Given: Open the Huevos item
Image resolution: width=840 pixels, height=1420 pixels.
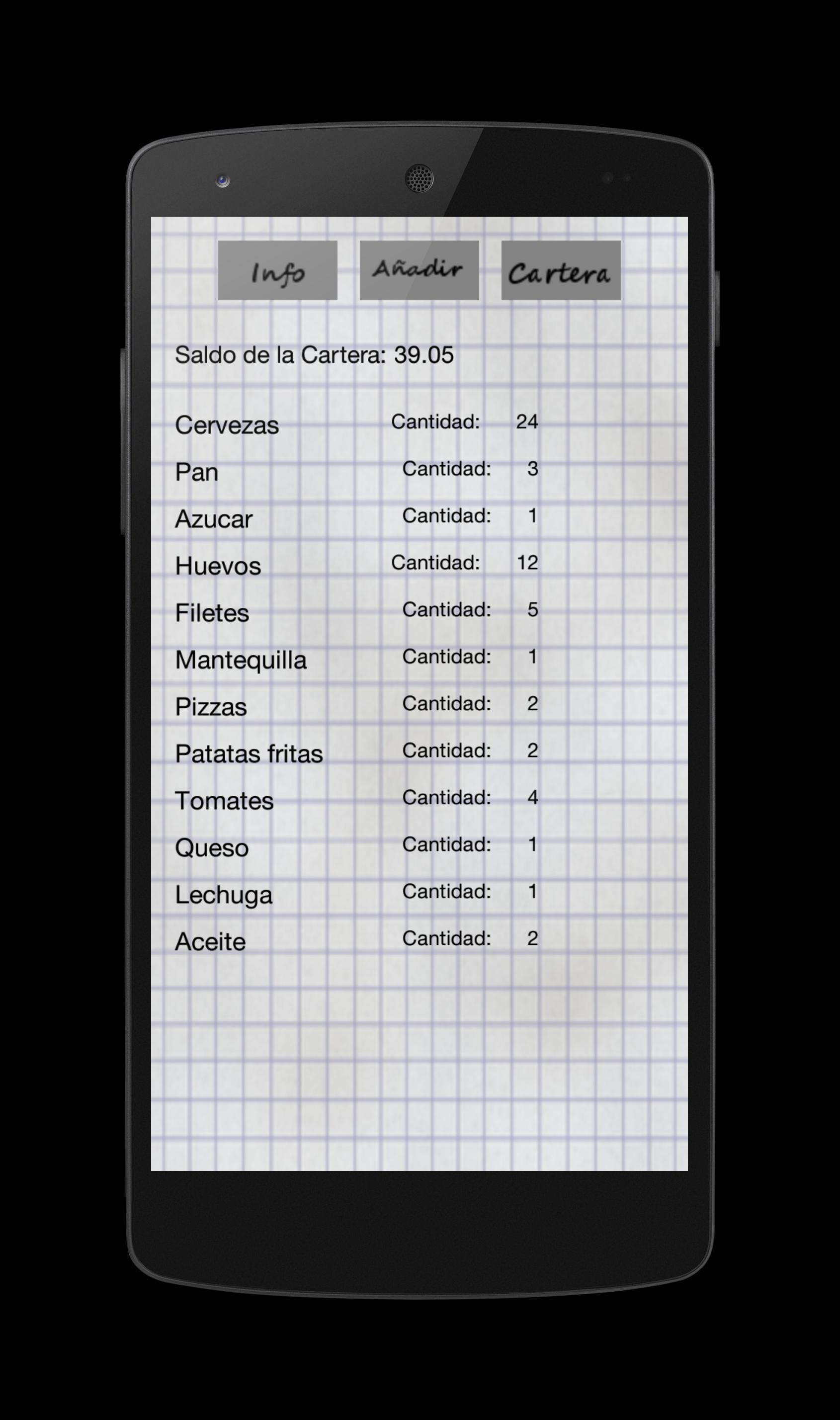Looking at the screenshot, I should [218, 565].
